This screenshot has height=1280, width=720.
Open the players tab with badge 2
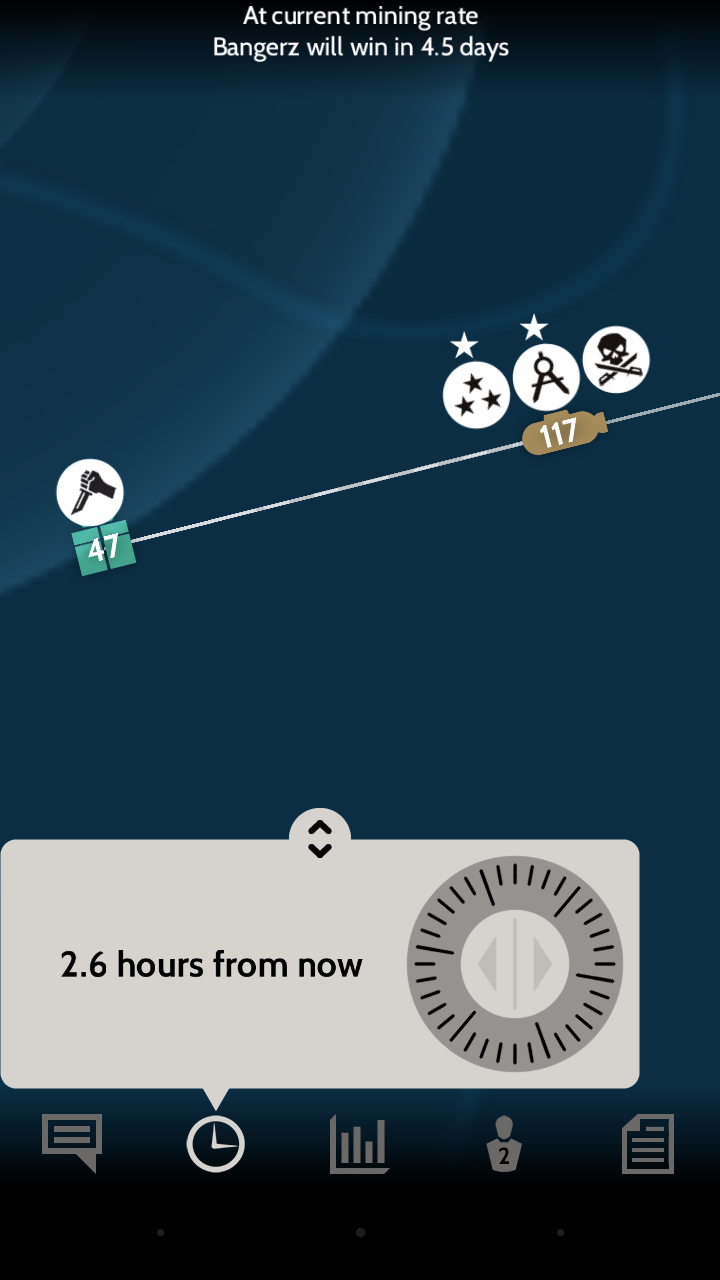pyautogui.click(x=504, y=1143)
